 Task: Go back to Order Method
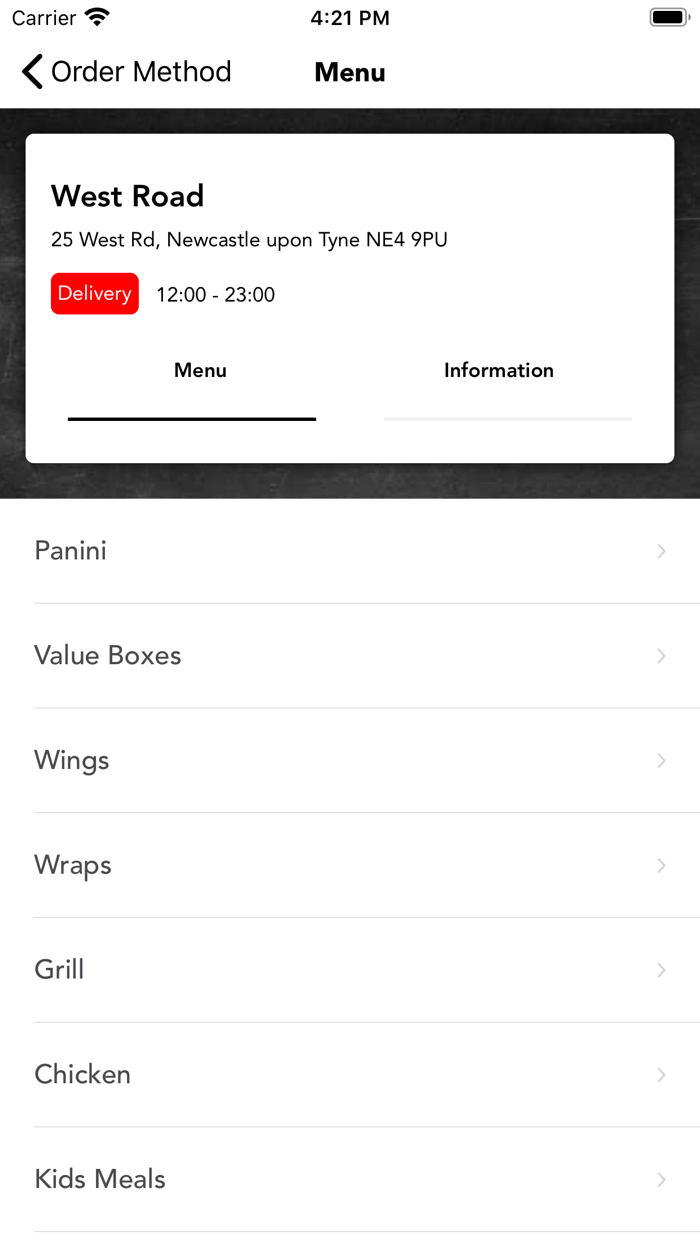tap(126, 72)
